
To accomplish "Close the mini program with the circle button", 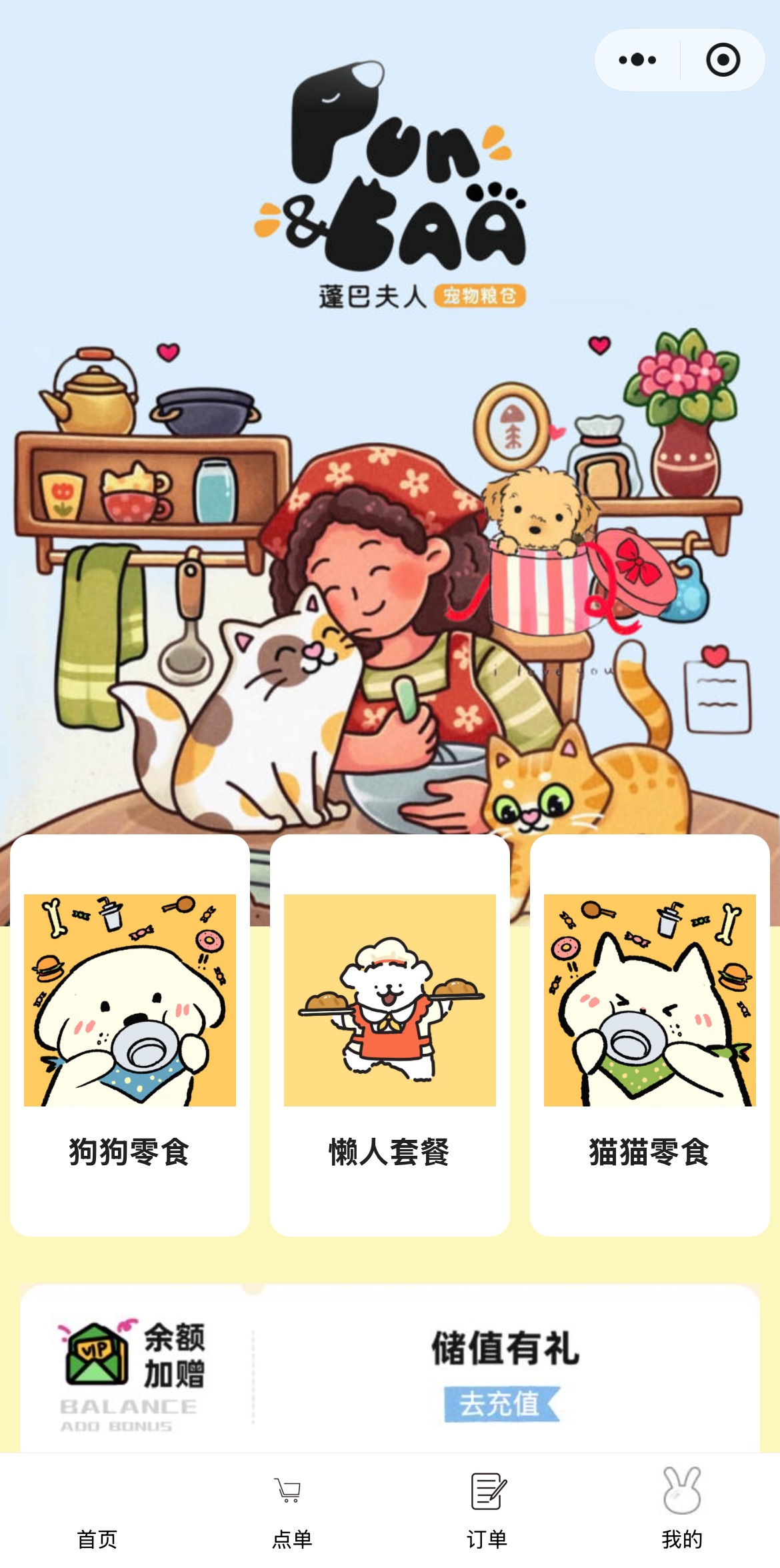I will point(723,60).
